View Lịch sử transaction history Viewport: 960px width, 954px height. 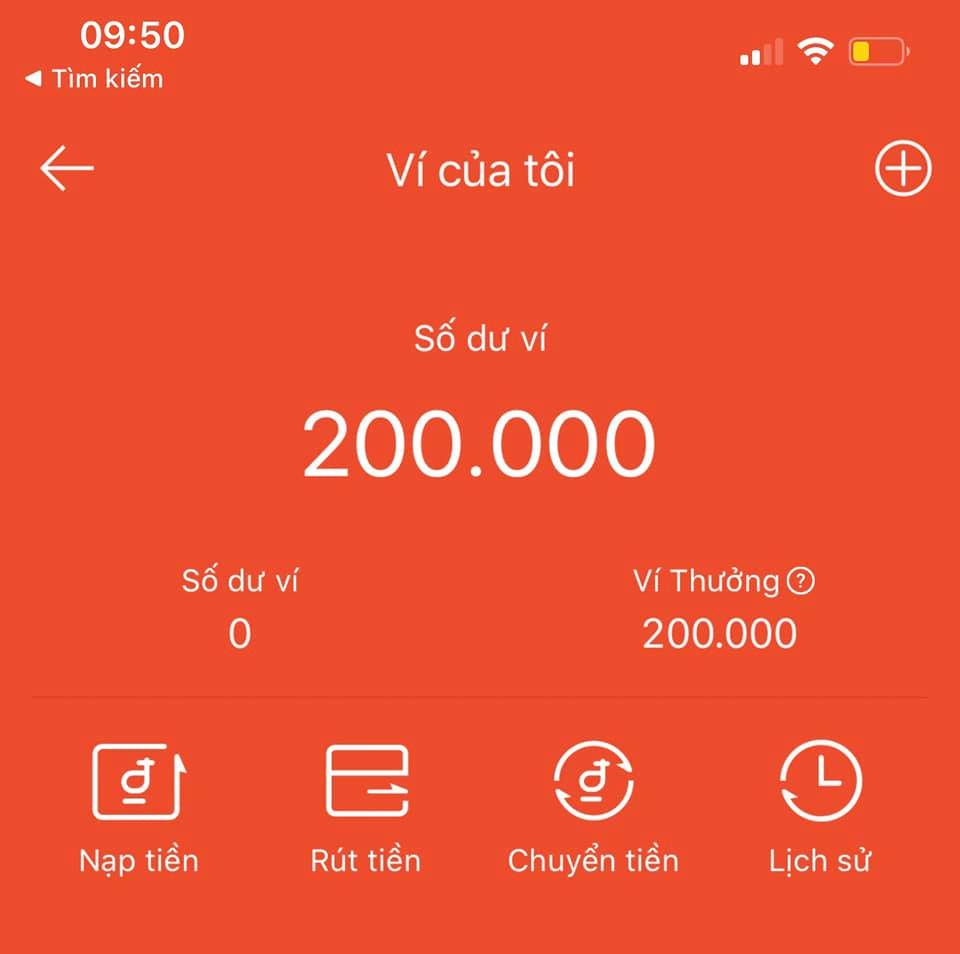tap(820, 807)
